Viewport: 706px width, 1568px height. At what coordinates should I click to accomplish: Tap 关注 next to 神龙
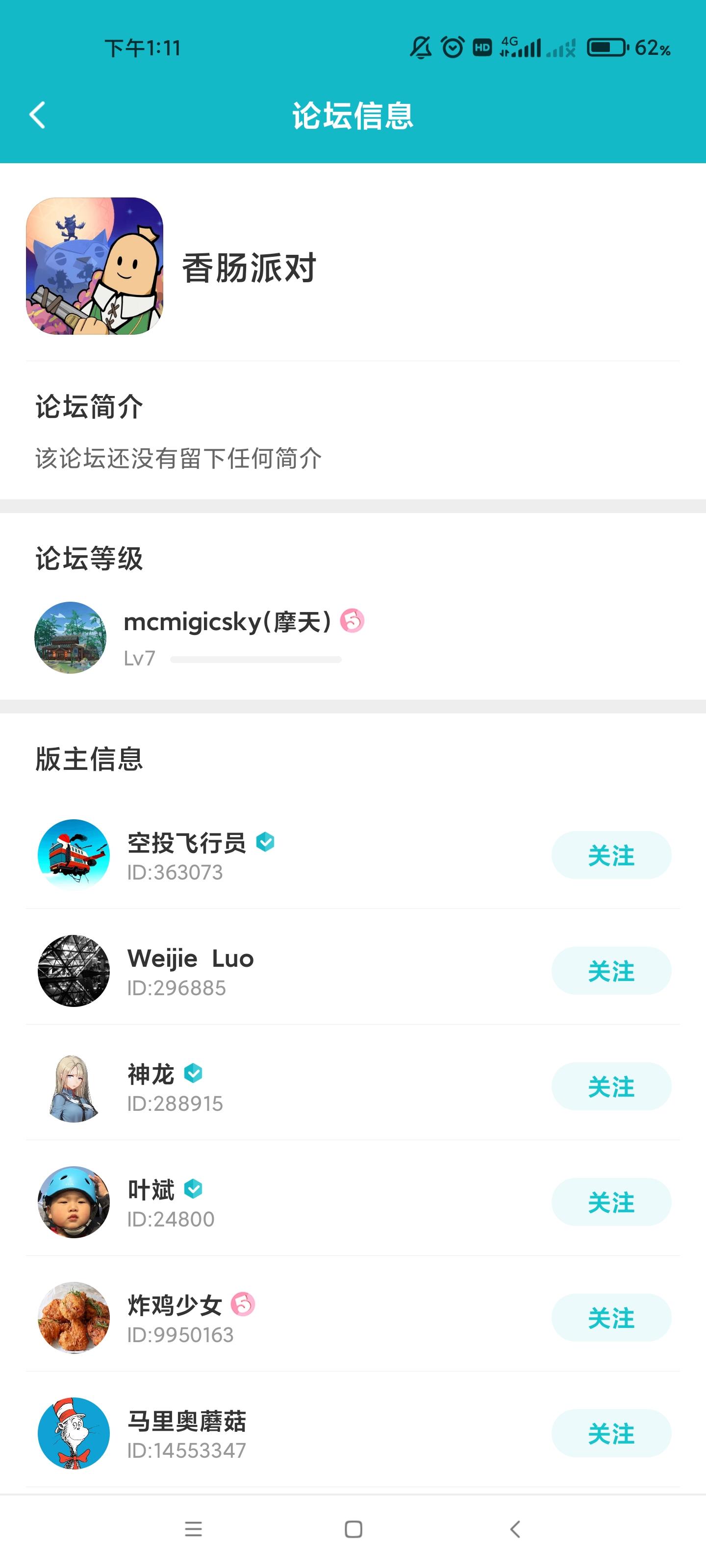[x=610, y=1086]
